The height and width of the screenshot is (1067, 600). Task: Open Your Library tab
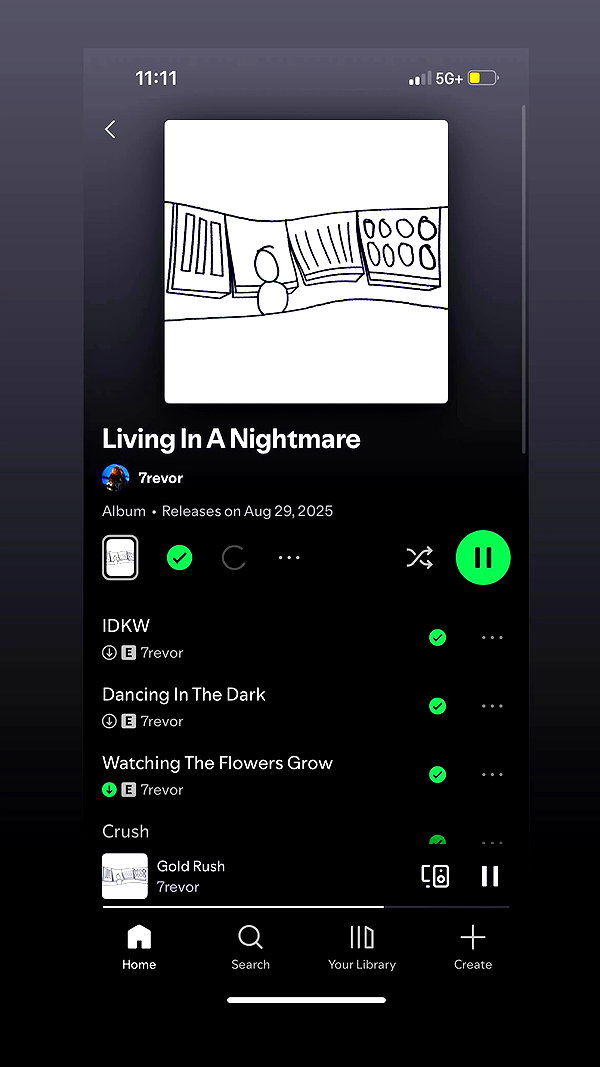pyautogui.click(x=362, y=947)
